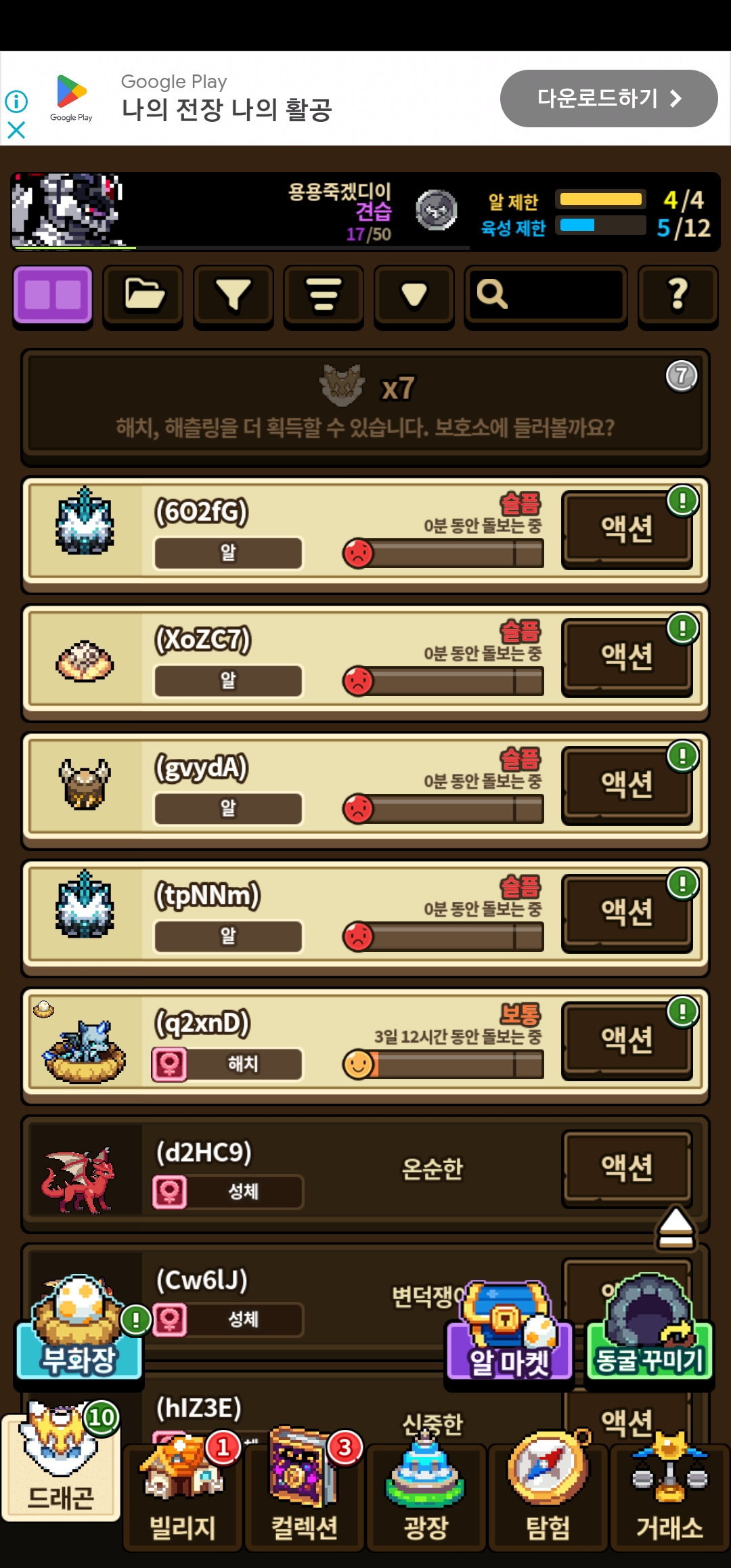Close the Google Play ad banner
The image size is (731, 1568).
16,130
